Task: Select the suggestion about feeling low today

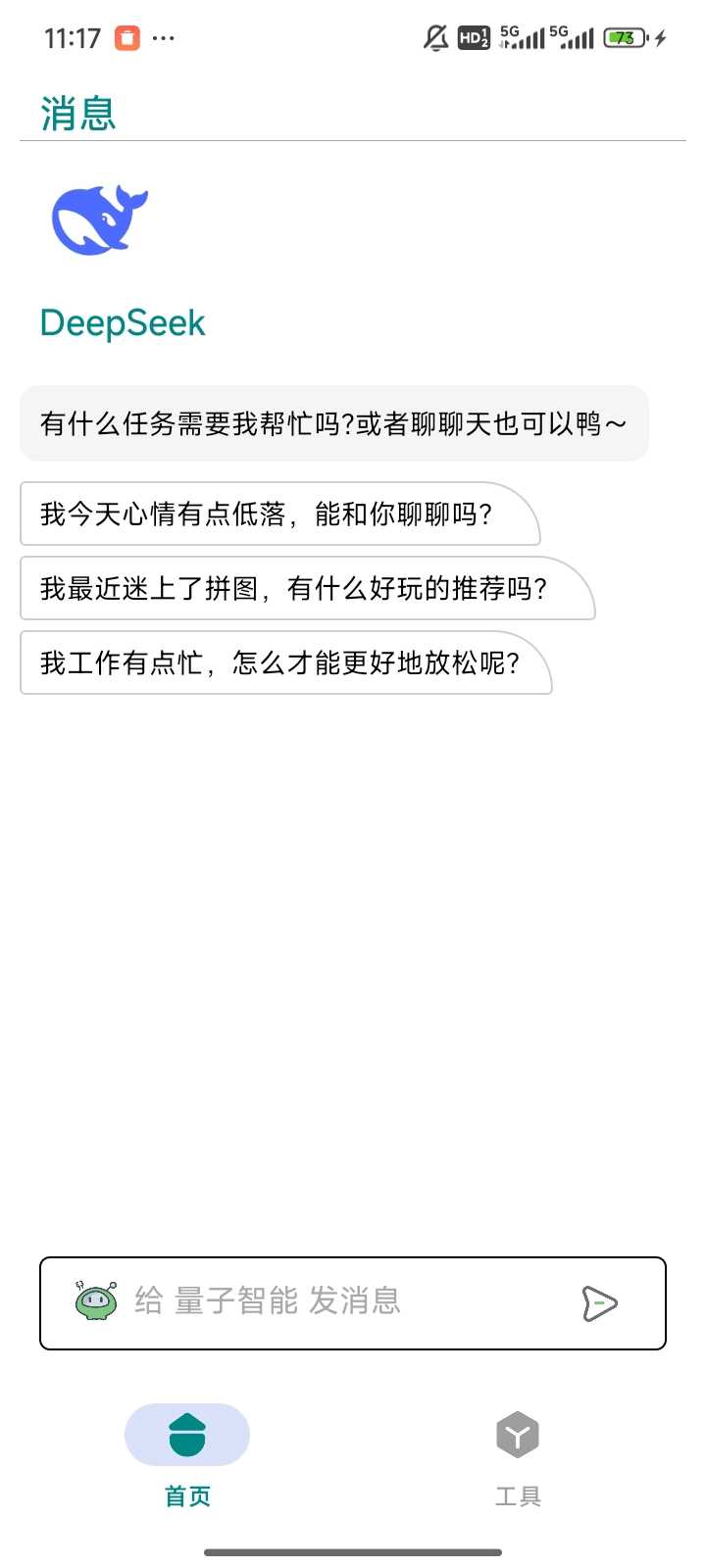Action: click(279, 514)
